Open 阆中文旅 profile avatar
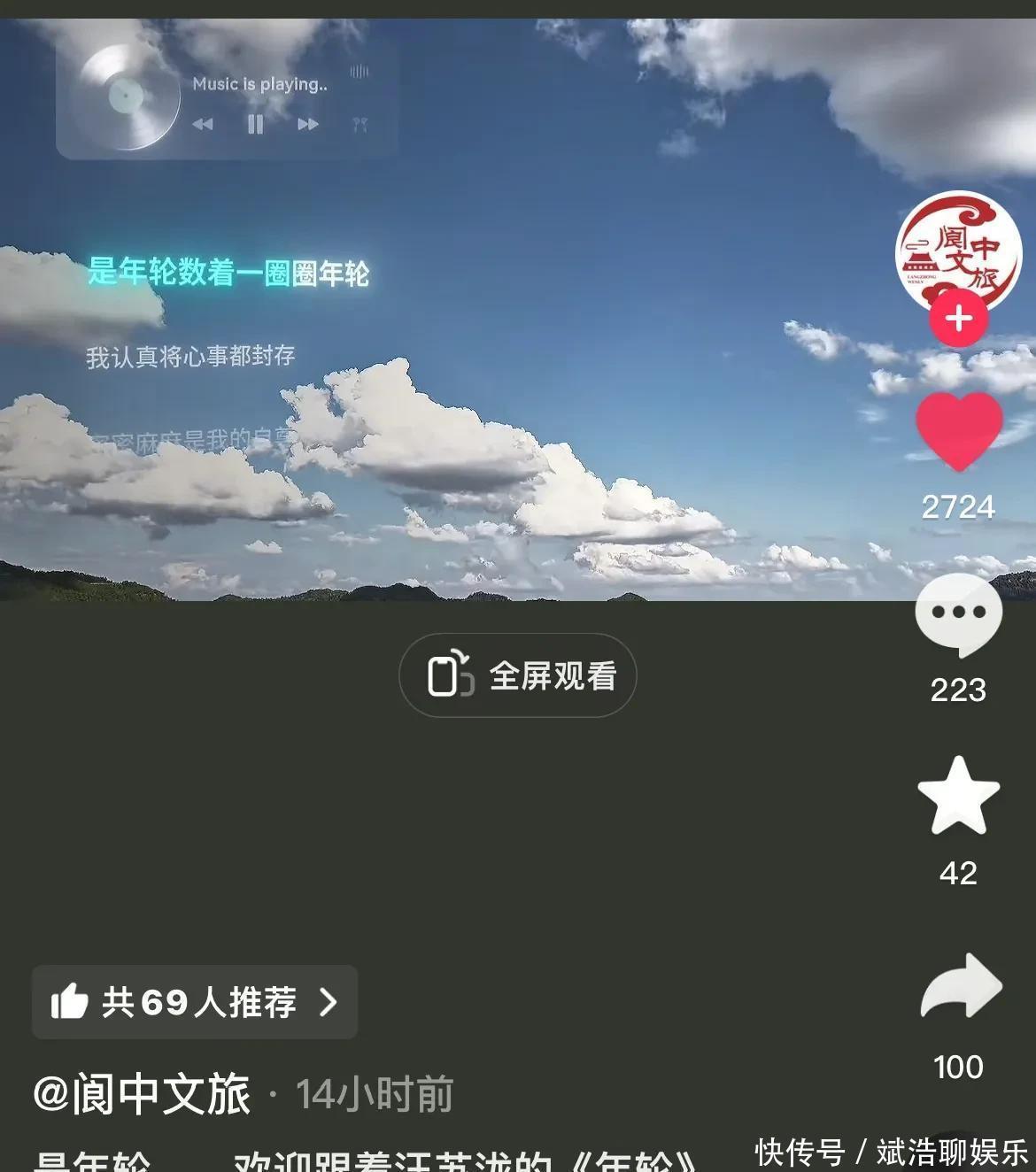Viewport: 1036px width, 1172px height. pyautogui.click(x=958, y=251)
